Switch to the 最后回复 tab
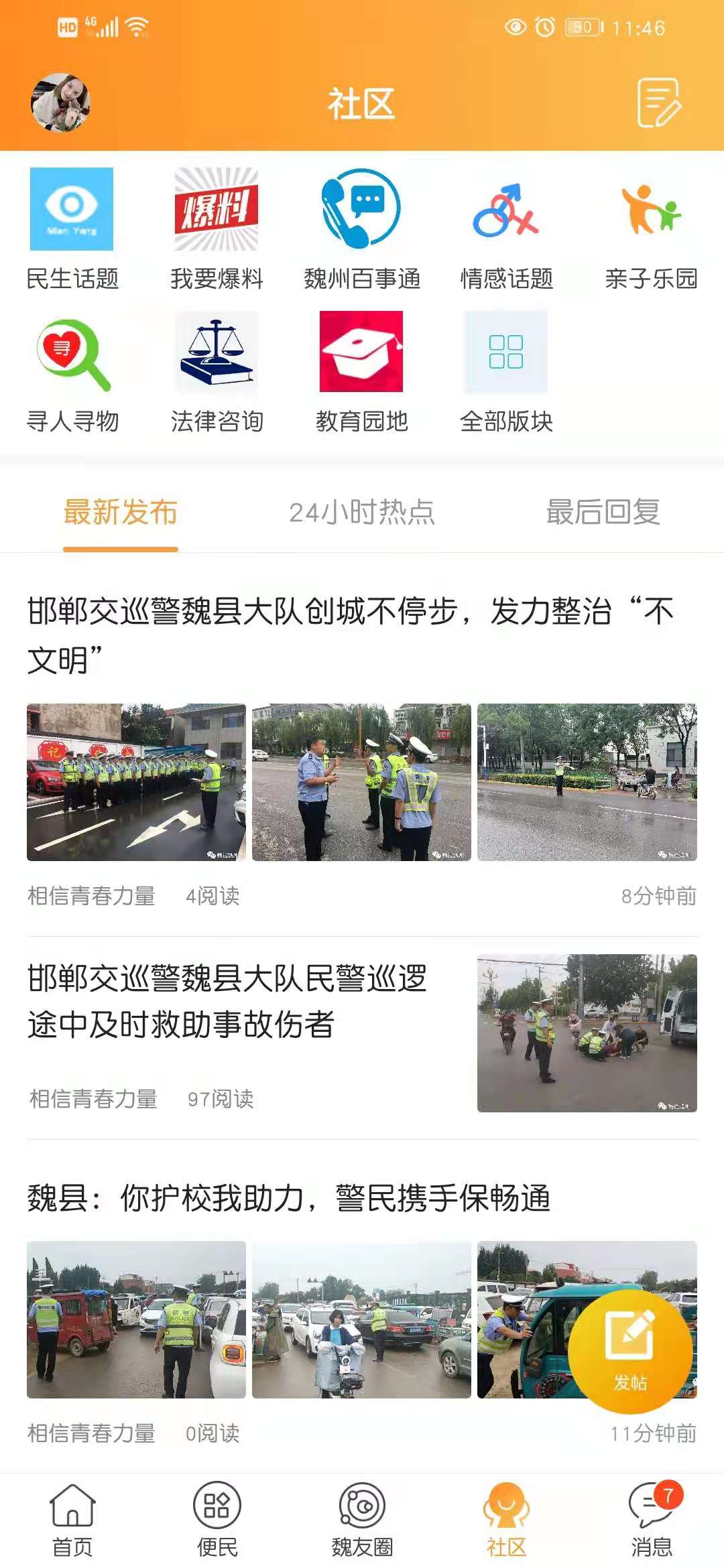Image resolution: width=724 pixels, height=1568 pixels. [603, 513]
